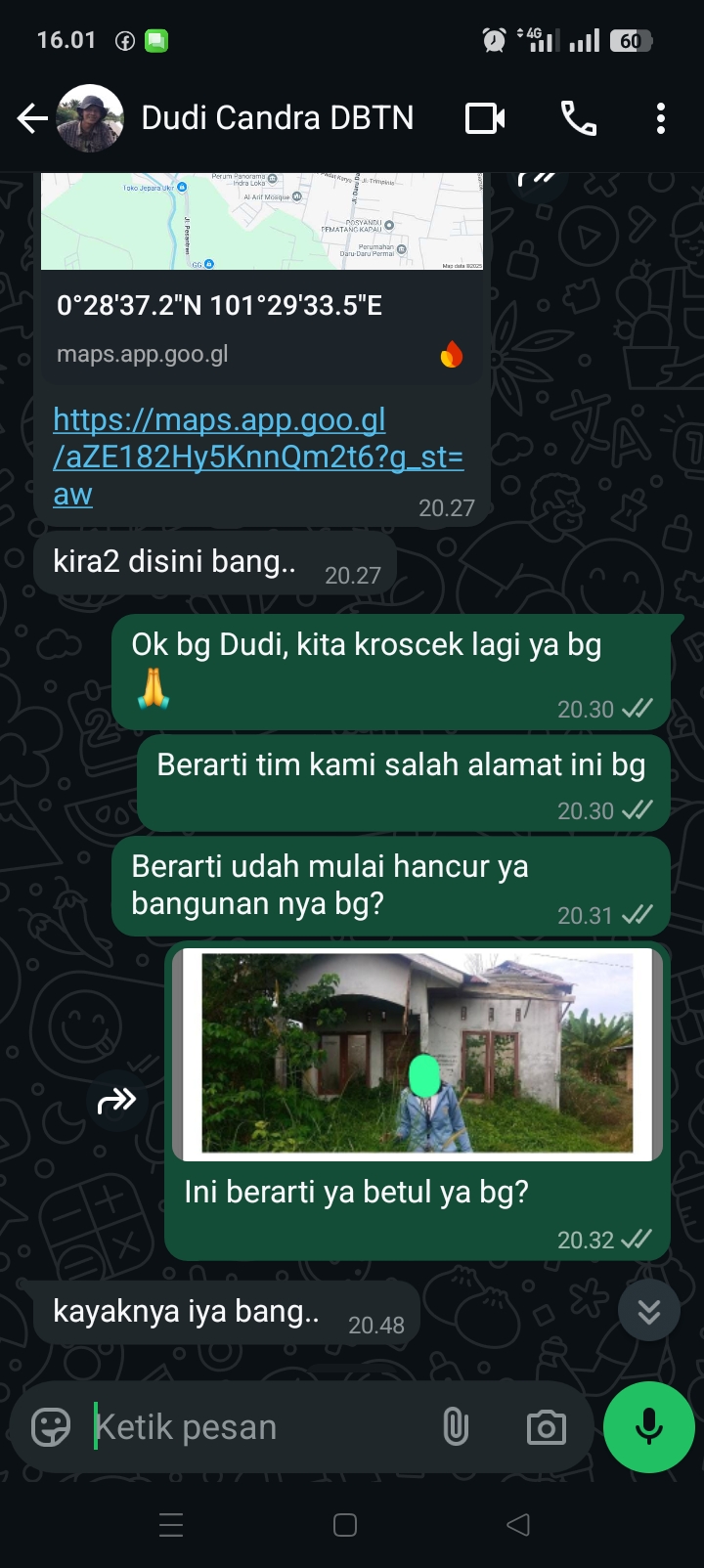The height and width of the screenshot is (1568, 704).
Task: View the shared house photo
Action: tap(418, 1052)
